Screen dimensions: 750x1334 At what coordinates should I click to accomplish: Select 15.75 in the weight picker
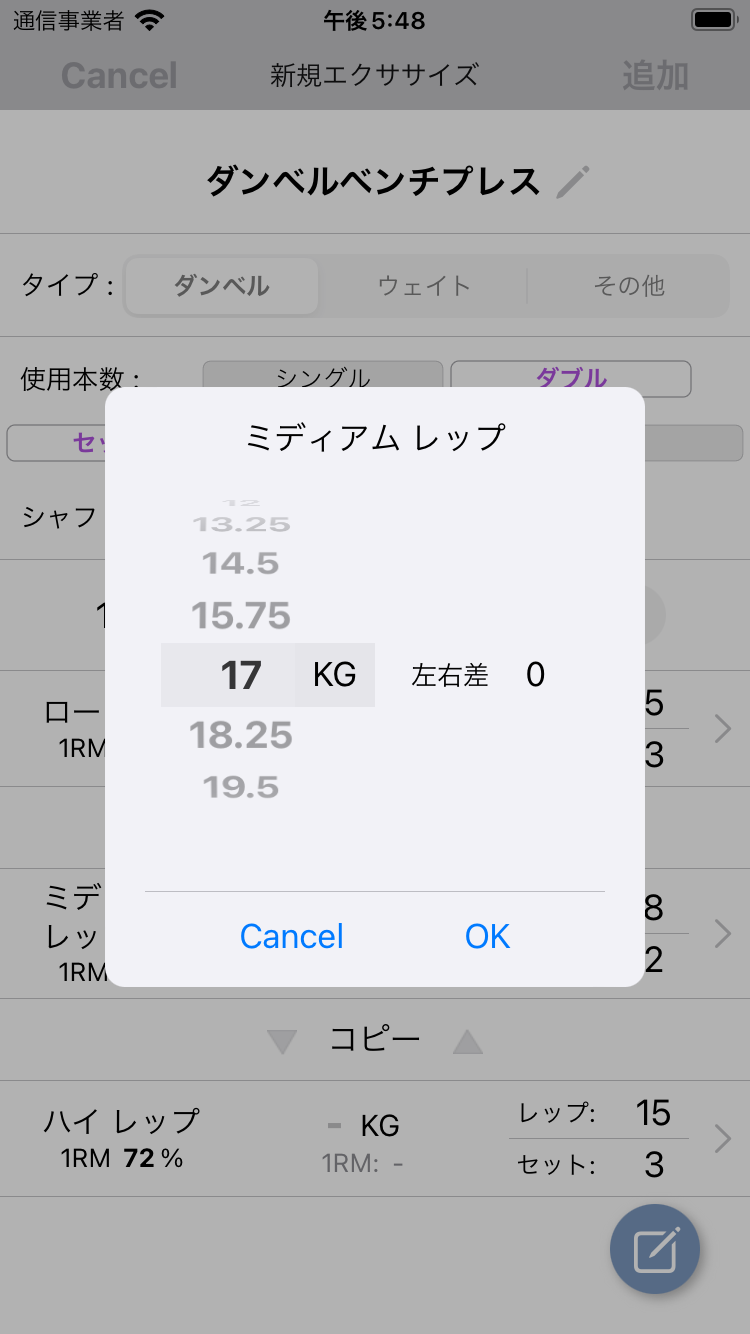tap(241, 616)
